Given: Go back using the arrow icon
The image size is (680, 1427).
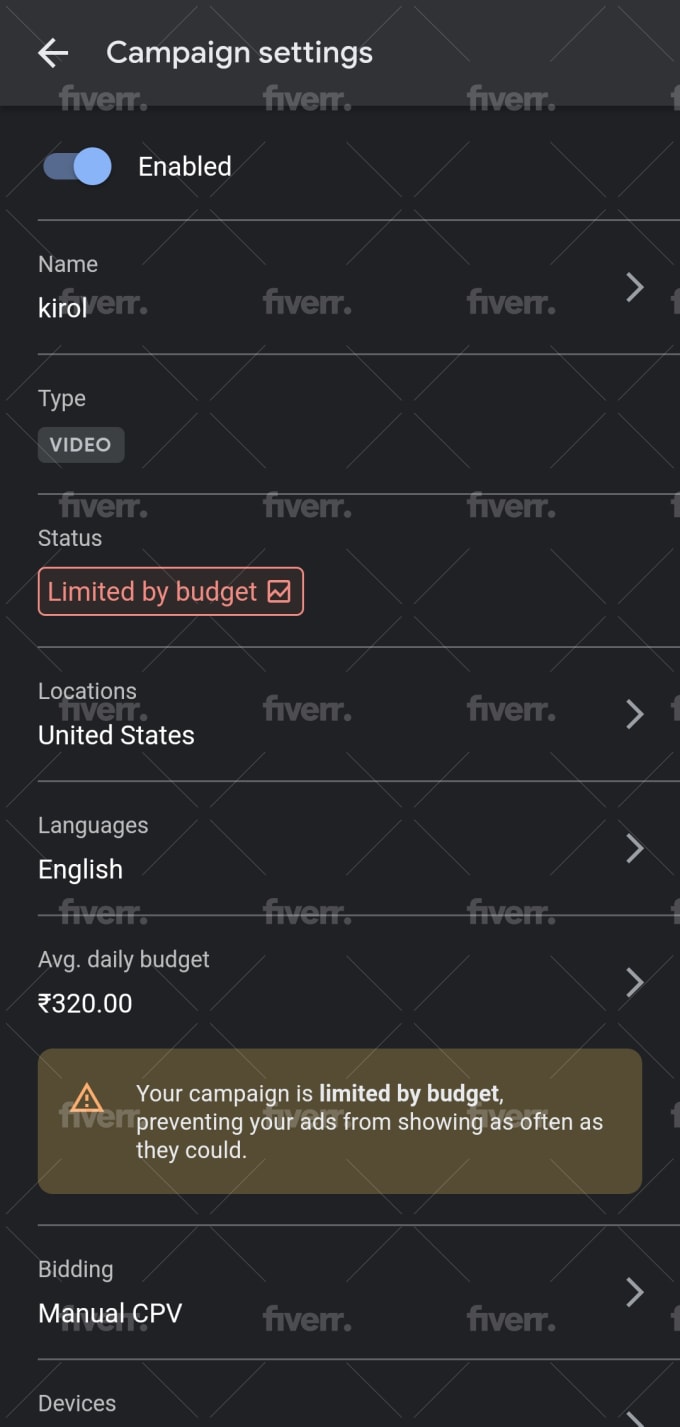Looking at the screenshot, I should point(53,53).
